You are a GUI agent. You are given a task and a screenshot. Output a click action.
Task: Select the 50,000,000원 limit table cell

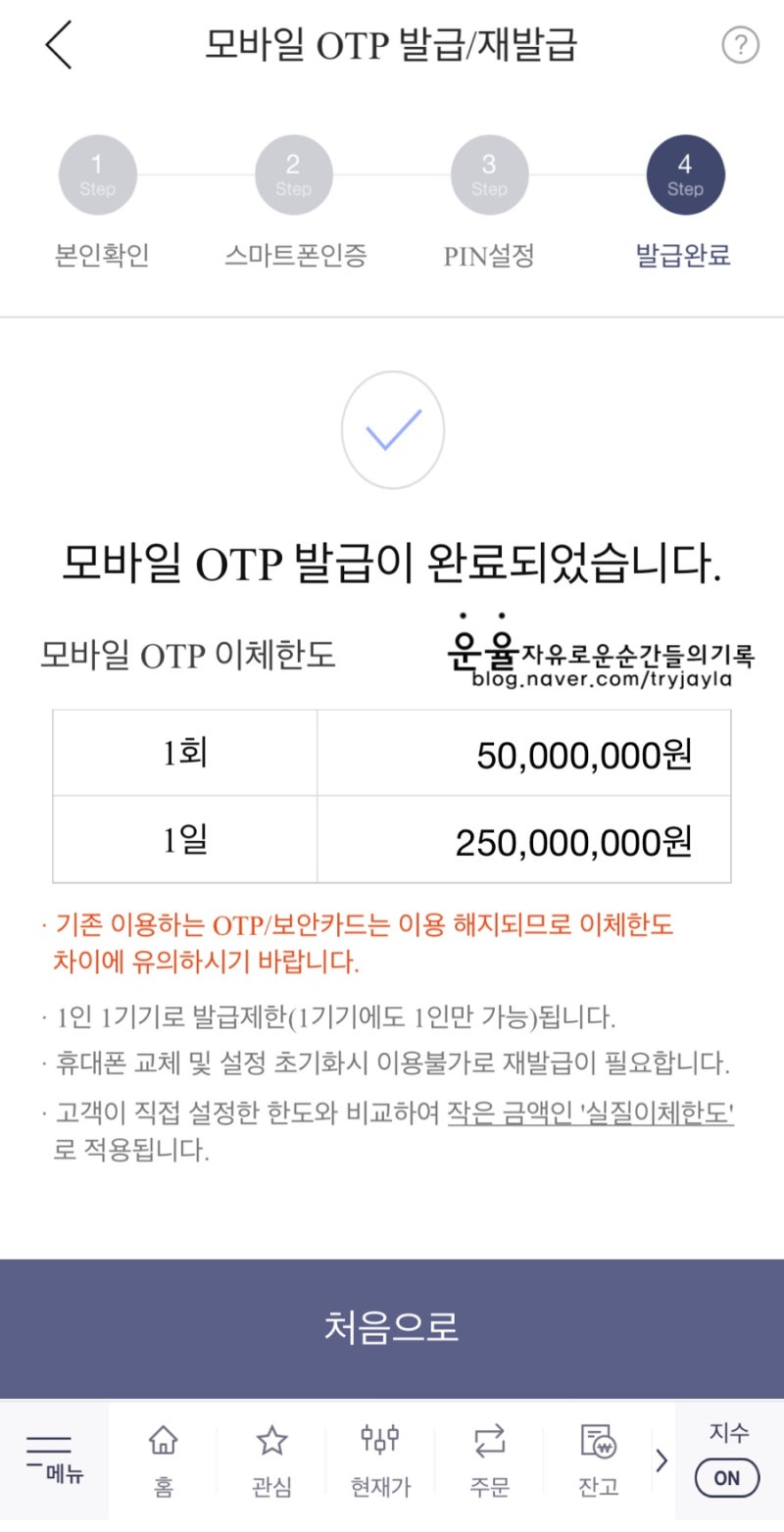click(523, 753)
